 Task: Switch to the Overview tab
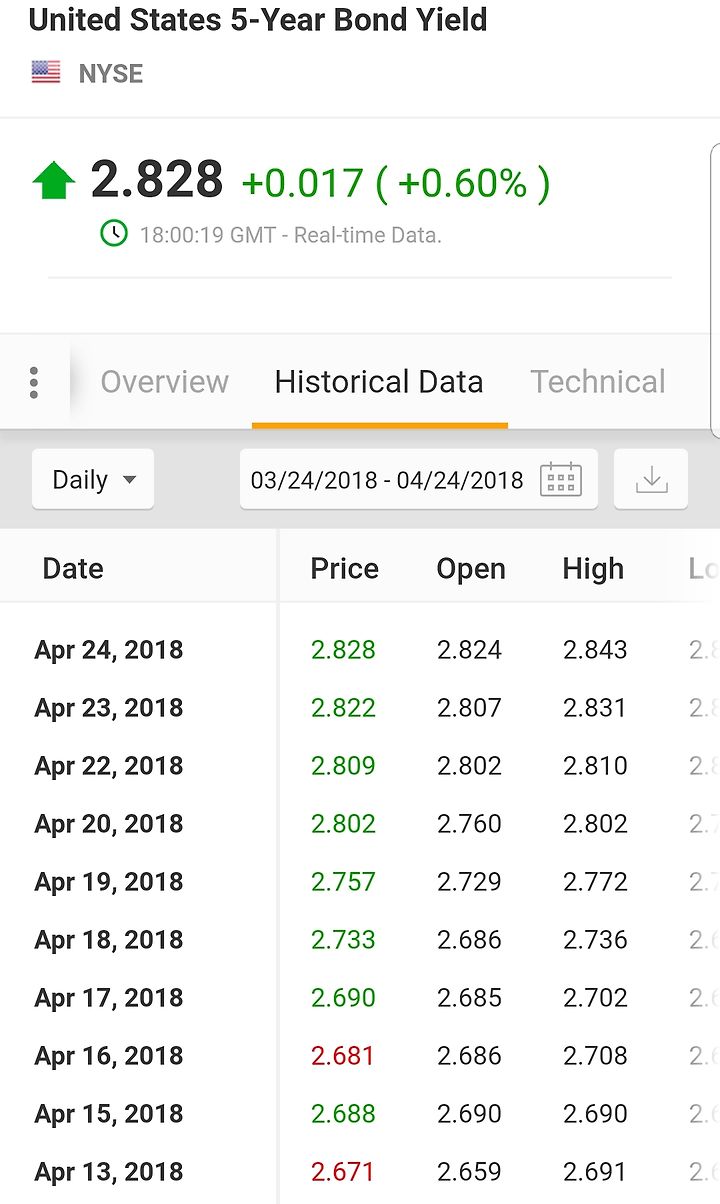[165, 382]
